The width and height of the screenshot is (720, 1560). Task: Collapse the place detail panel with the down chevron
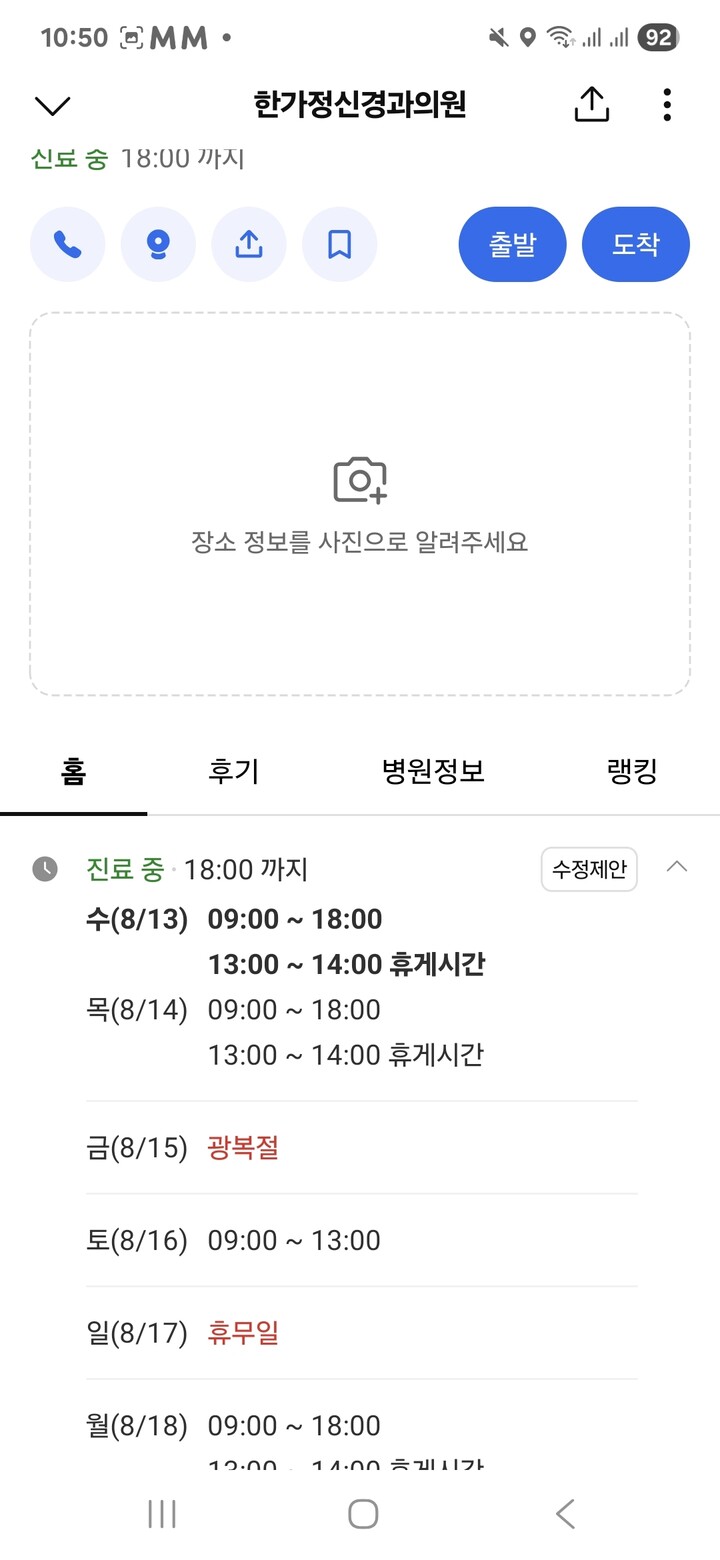tap(52, 104)
